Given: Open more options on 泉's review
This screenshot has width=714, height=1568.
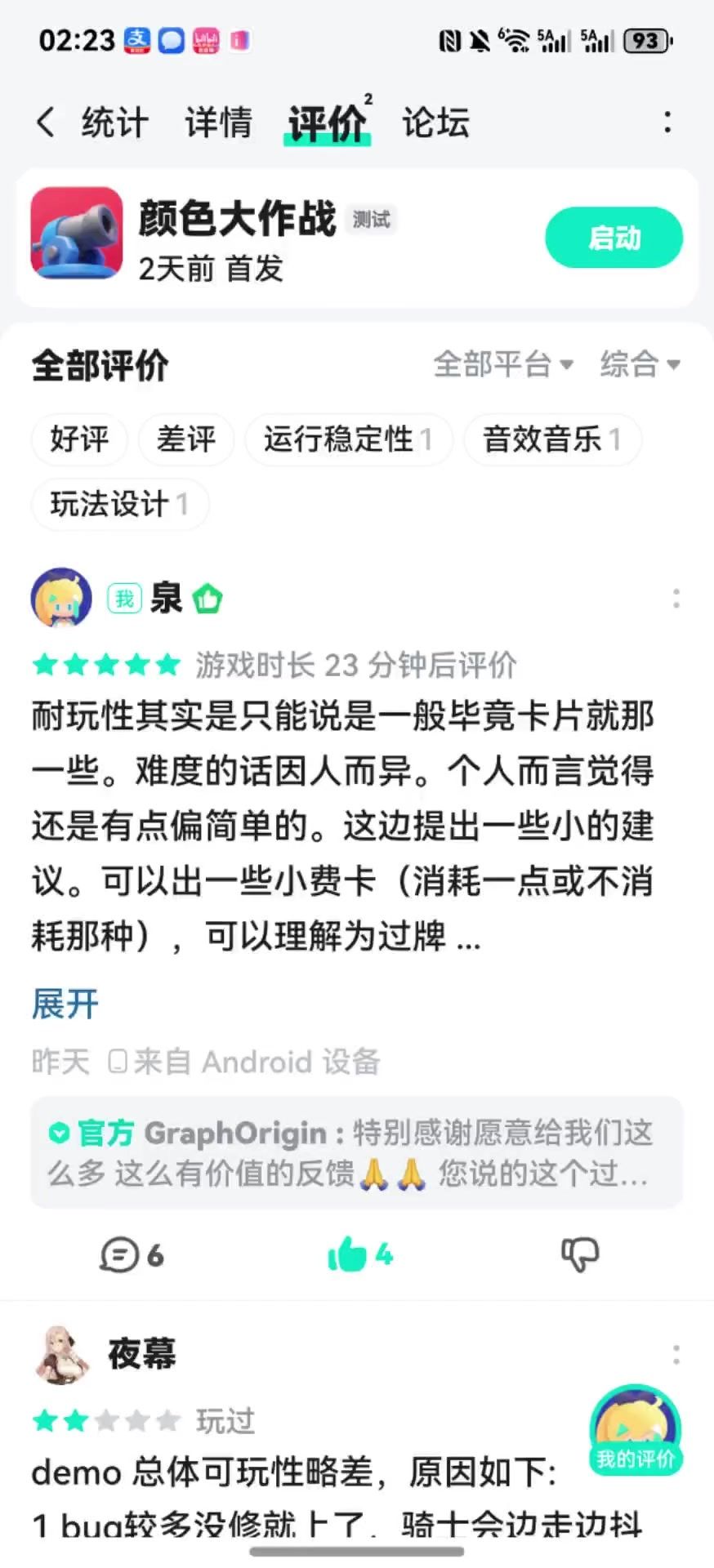Looking at the screenshot, I should click(676, 599).
